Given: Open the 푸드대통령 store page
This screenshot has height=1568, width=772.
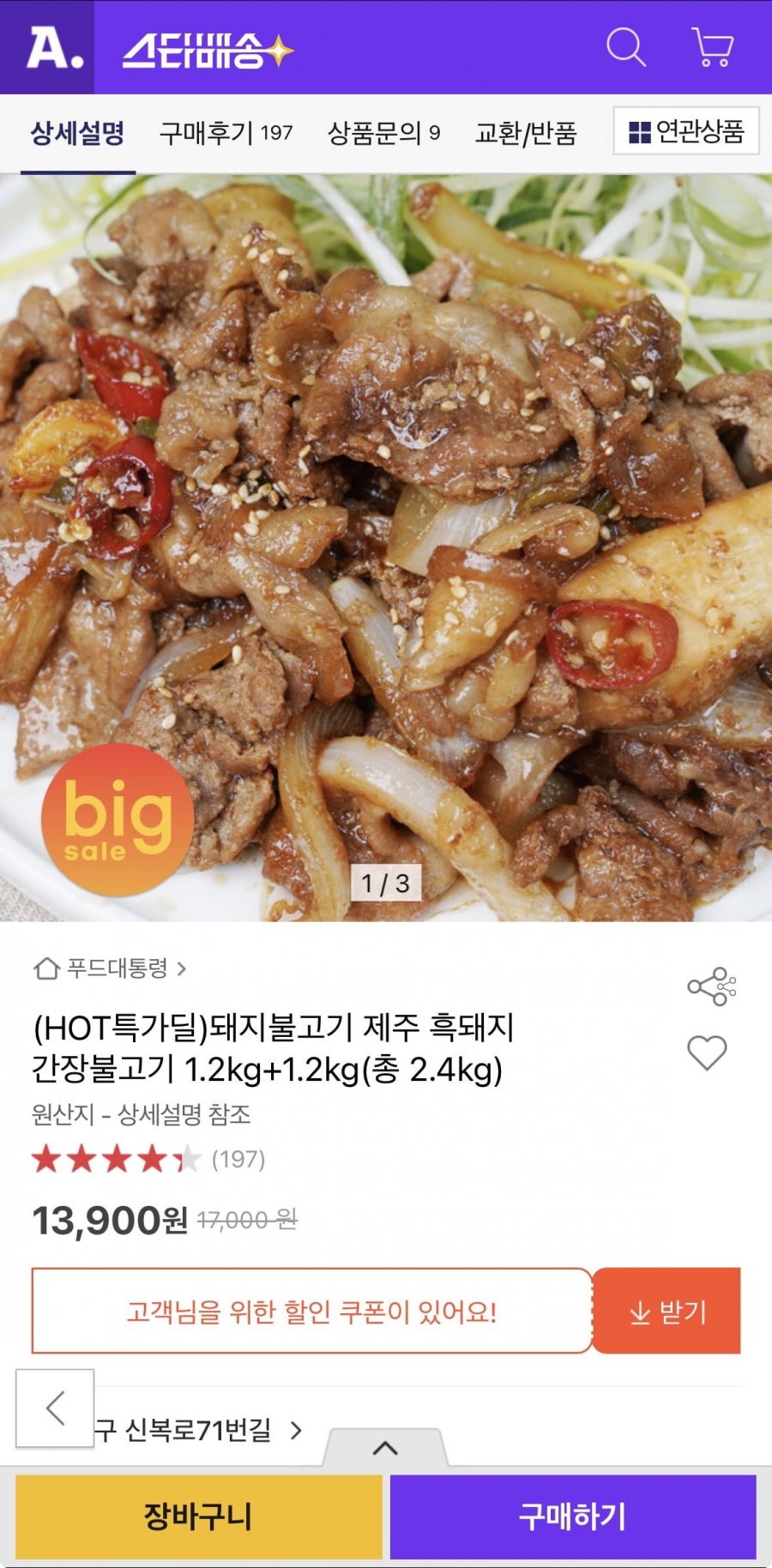Looking at the screenshot, I should 110,968.
